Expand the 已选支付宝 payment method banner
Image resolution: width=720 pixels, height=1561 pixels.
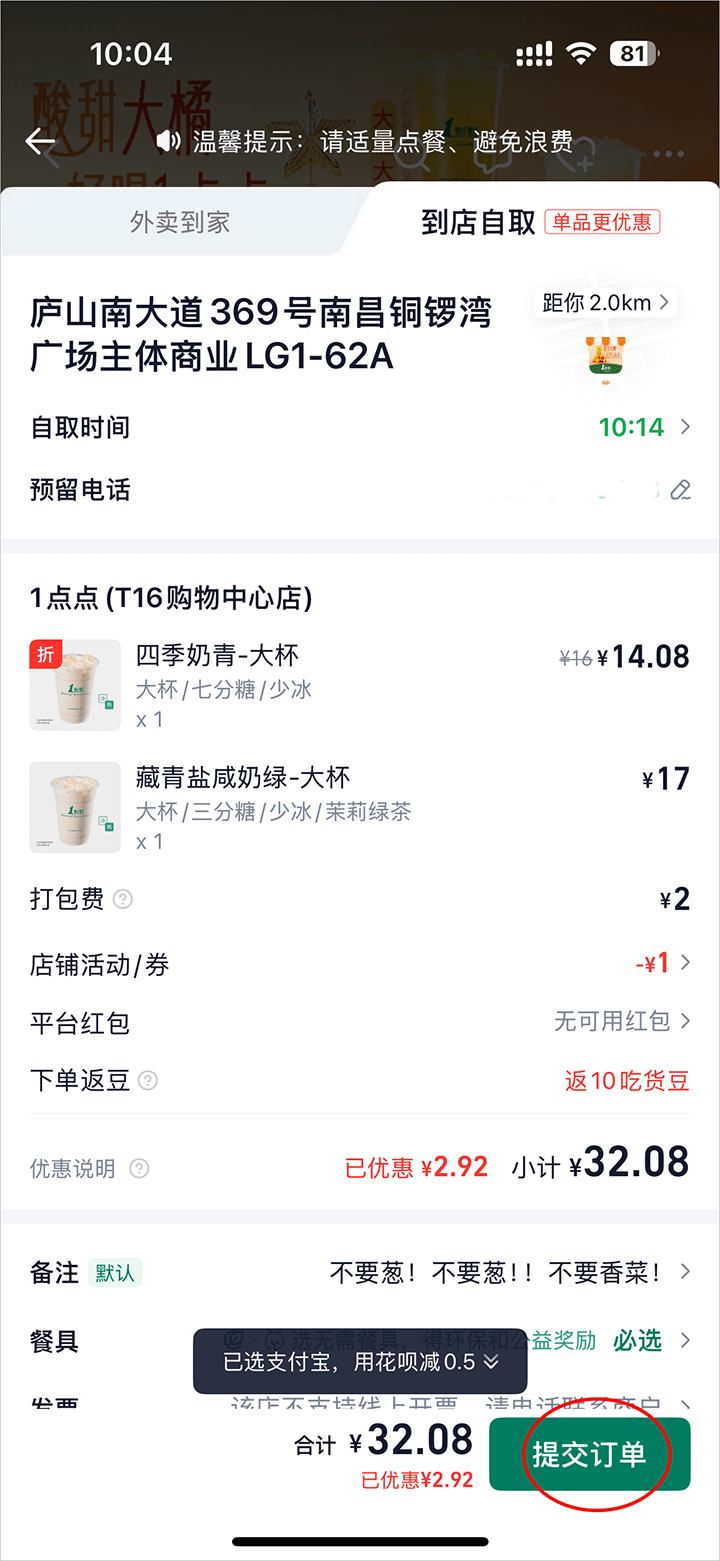pyautogui.click(x=360, y=1361)
